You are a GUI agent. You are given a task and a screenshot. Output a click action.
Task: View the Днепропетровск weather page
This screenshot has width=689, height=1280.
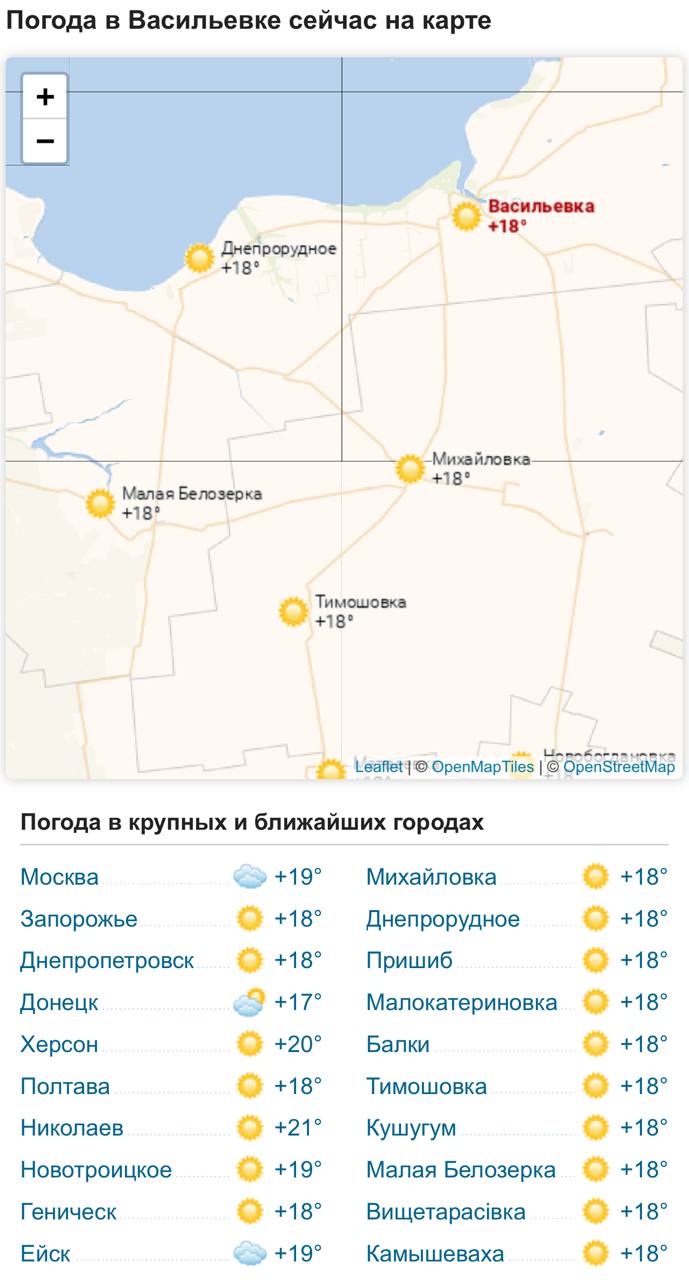tap(107, 961)
